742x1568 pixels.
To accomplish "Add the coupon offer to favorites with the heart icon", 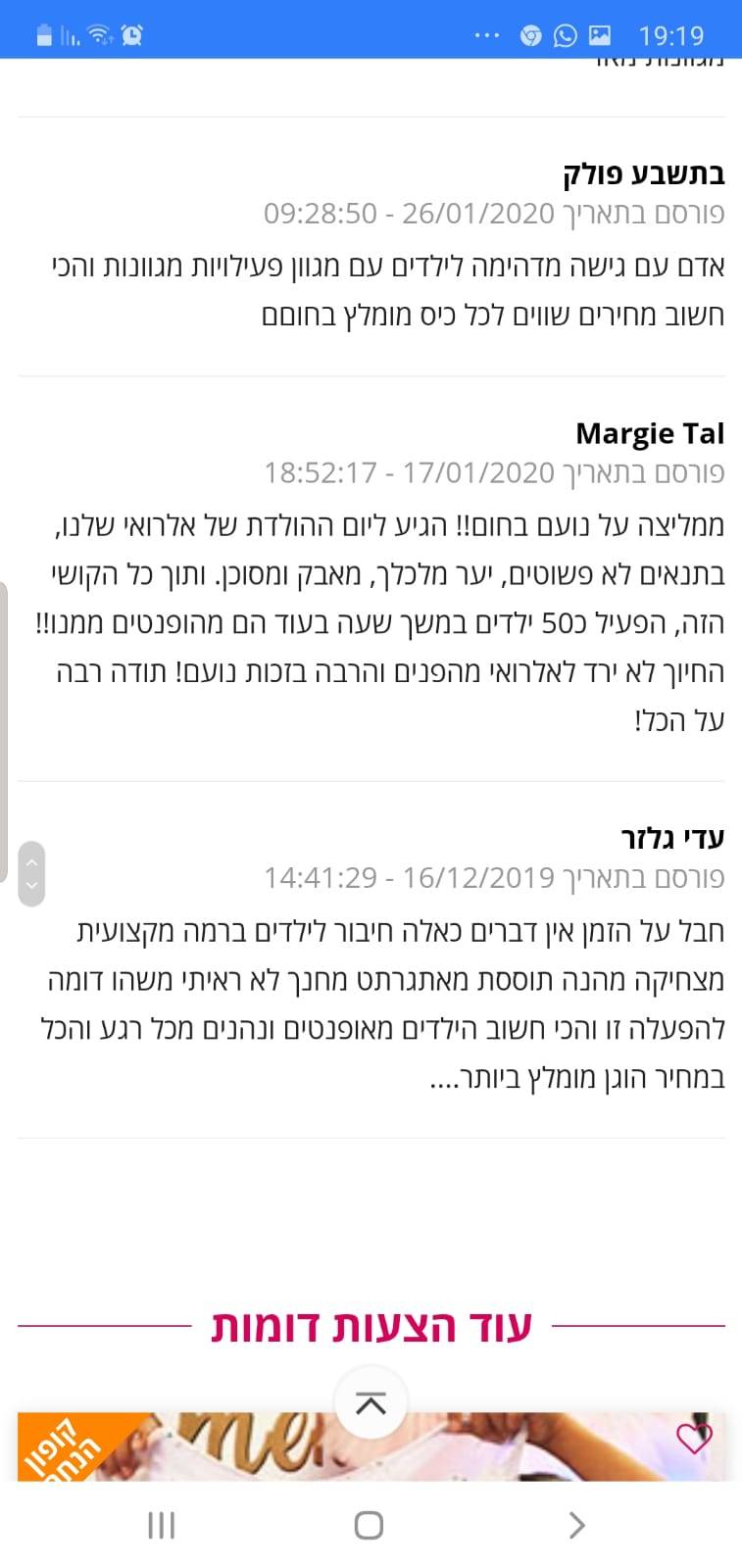I will [693, 1438].
